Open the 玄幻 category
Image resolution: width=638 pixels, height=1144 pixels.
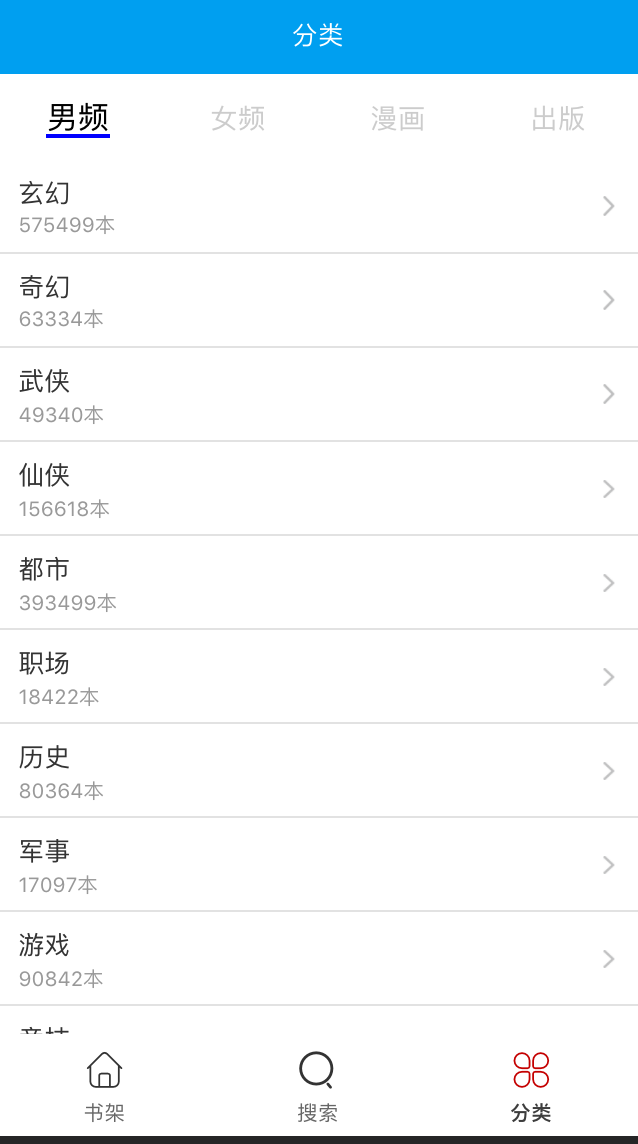[x=319, y=207]
